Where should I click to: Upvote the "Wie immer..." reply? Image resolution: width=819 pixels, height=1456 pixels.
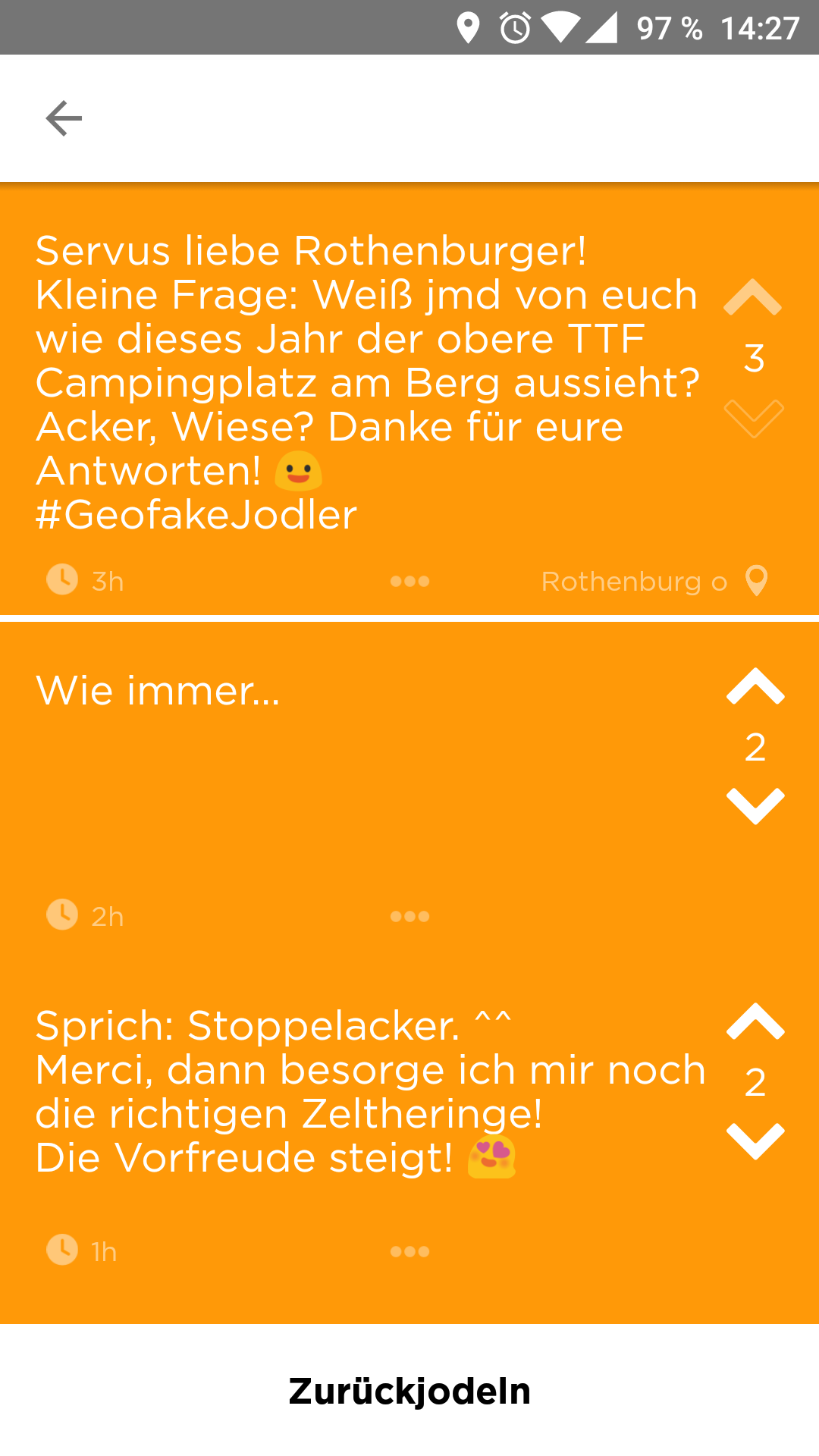pyautogui.click(x=755, y=686)
